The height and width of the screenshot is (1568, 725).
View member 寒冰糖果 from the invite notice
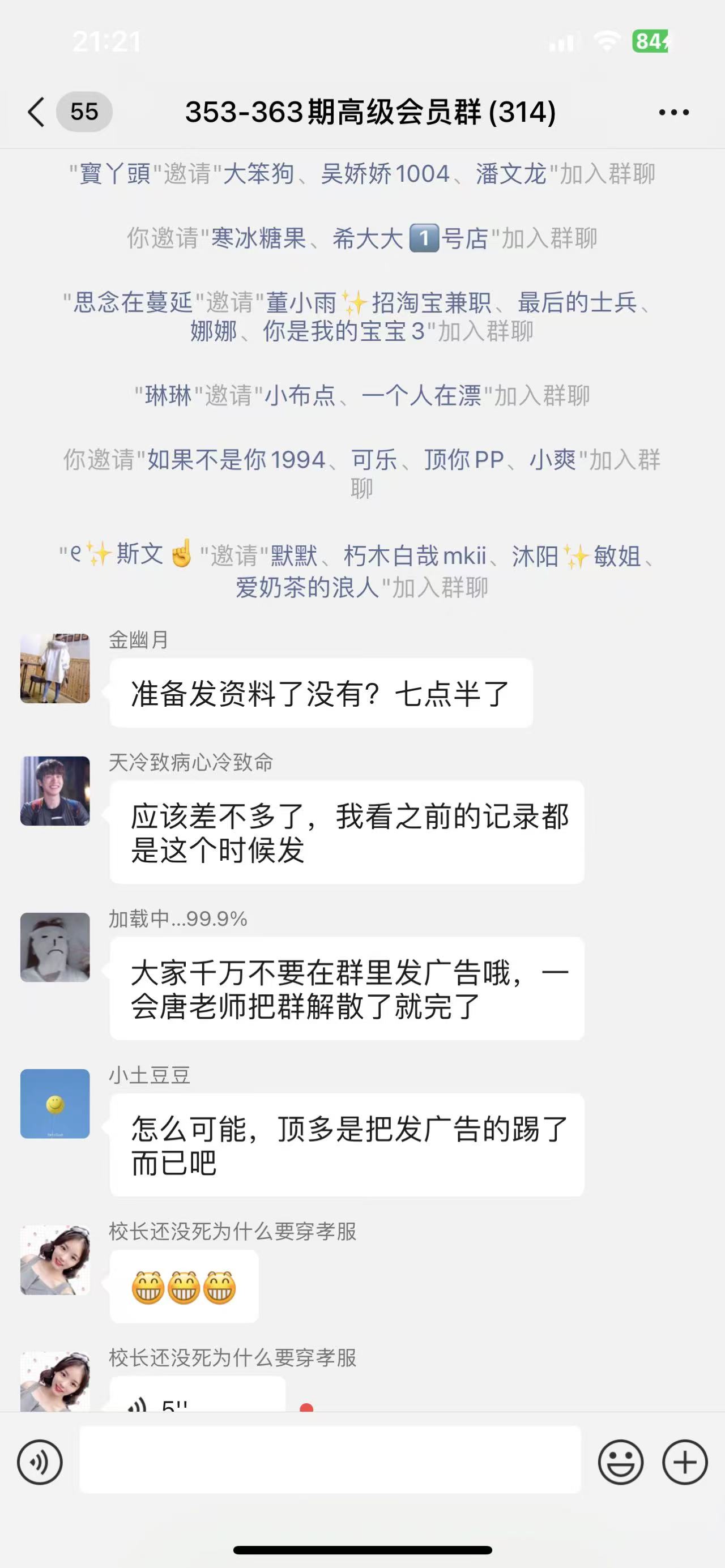point(258,238)
